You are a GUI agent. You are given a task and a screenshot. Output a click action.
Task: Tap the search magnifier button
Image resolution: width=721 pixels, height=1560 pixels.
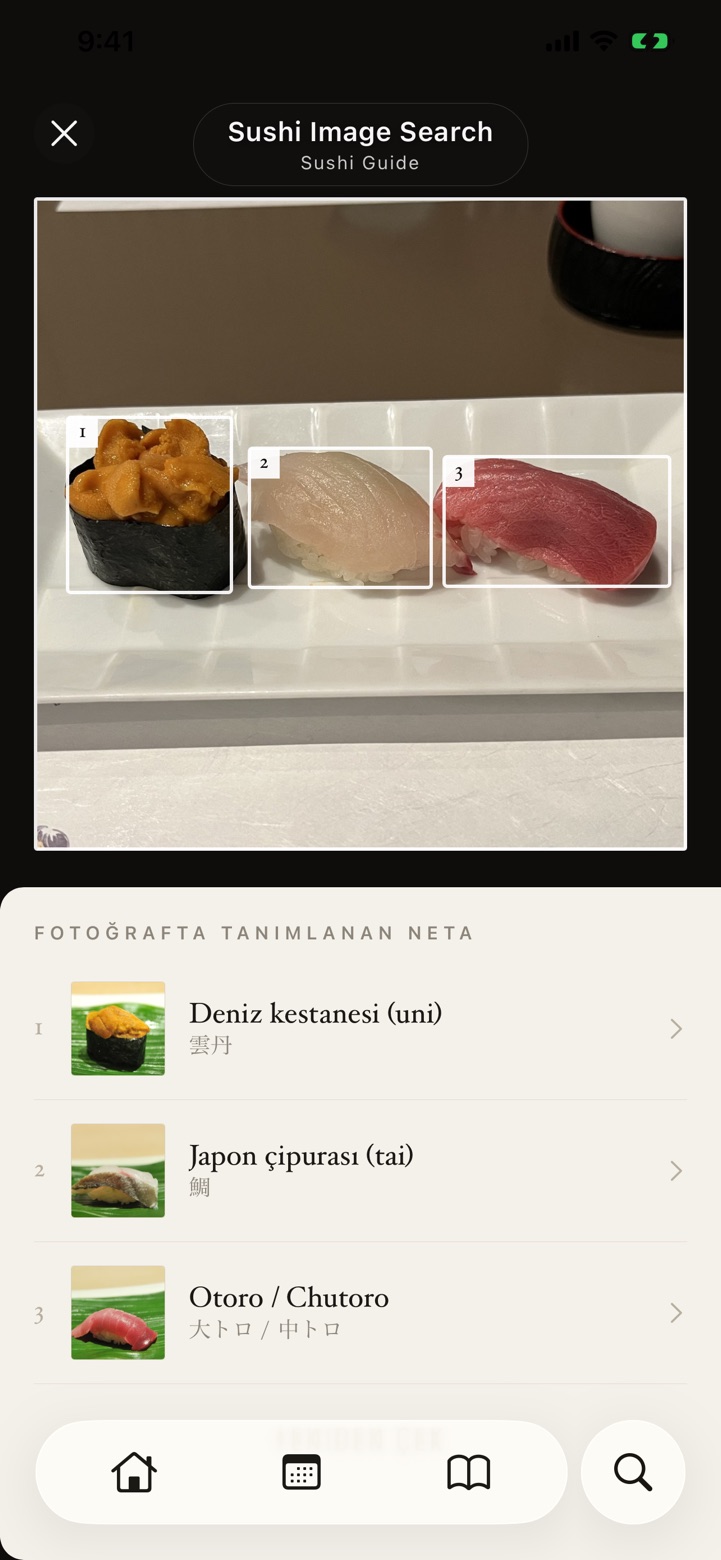pos(633,1472)
